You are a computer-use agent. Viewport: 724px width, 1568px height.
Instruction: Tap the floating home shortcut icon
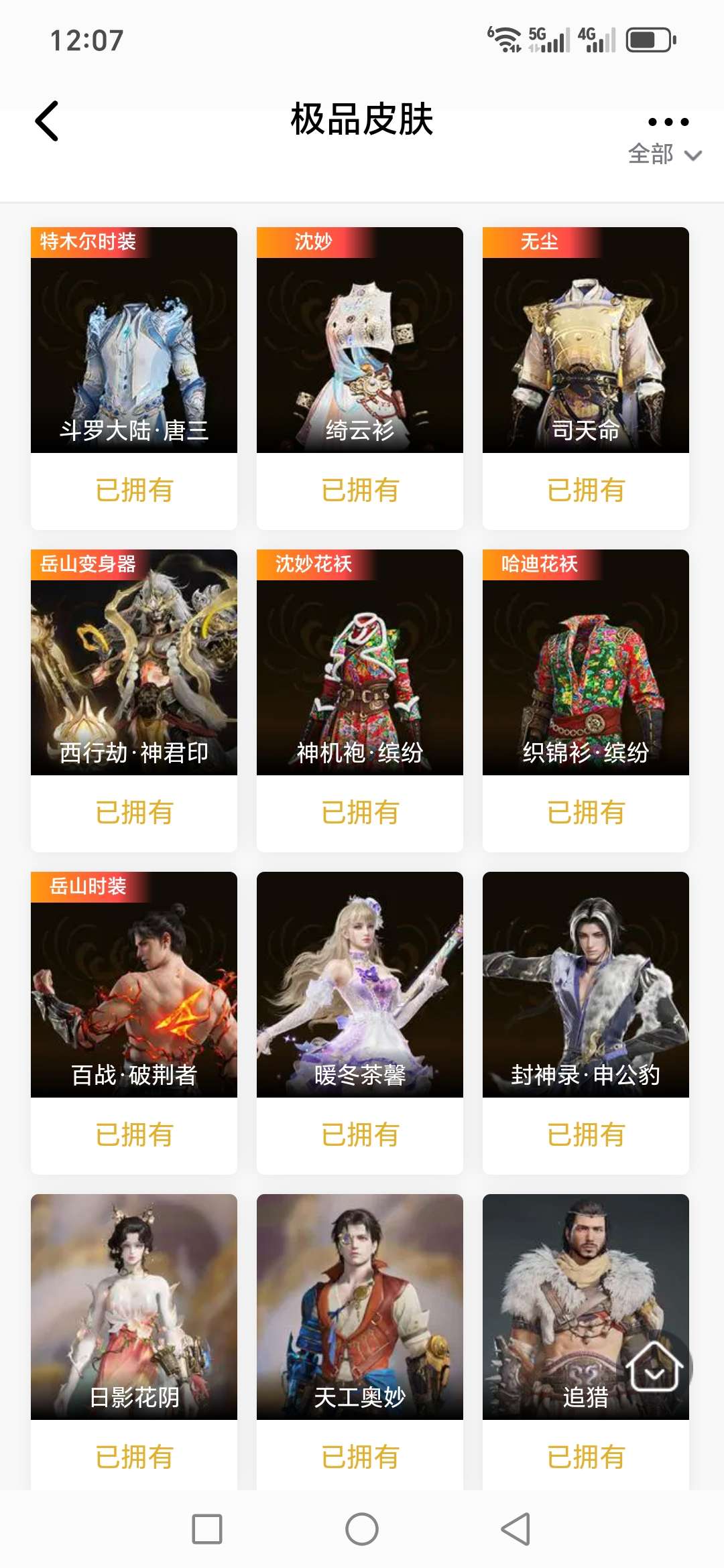(x=654, y=1367)
